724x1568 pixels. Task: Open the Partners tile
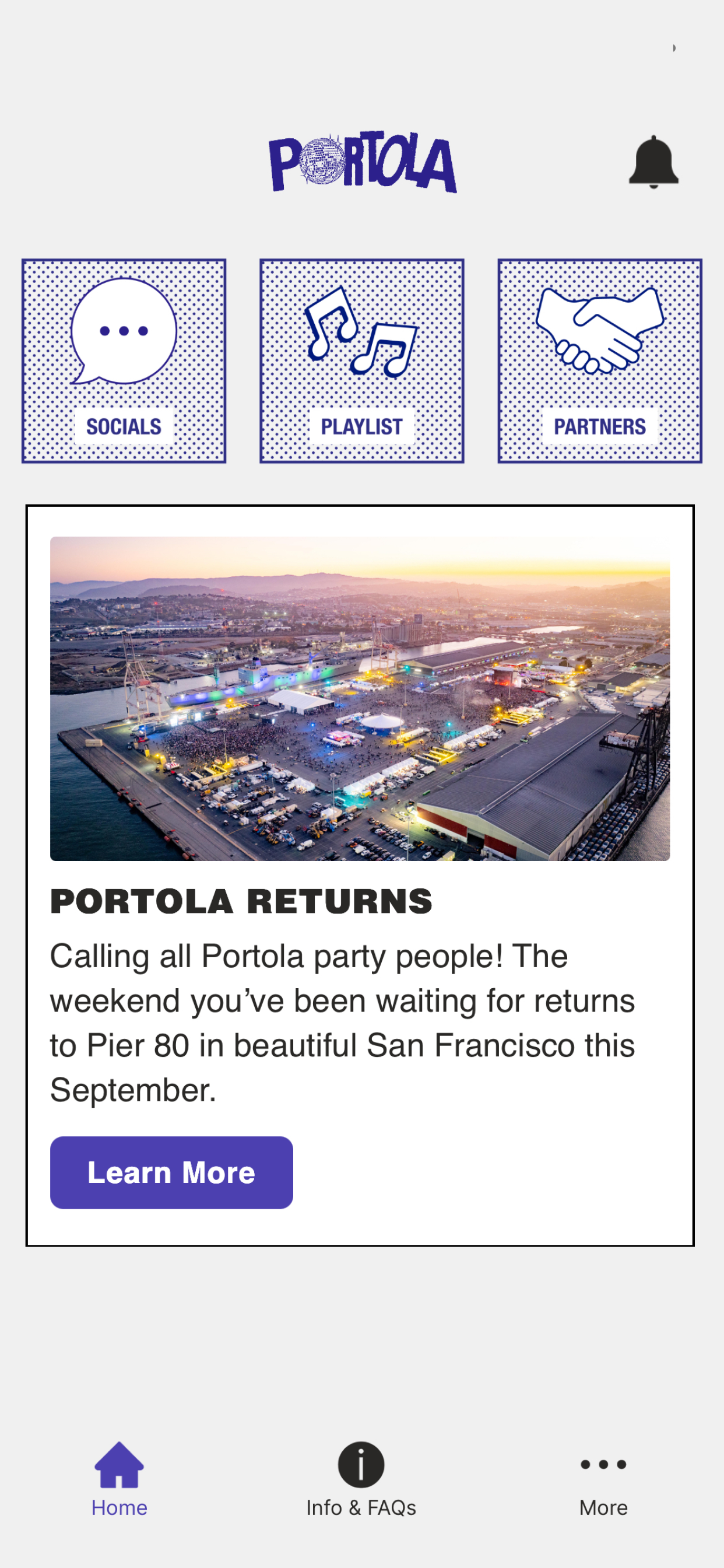click(x=600, y=361)
